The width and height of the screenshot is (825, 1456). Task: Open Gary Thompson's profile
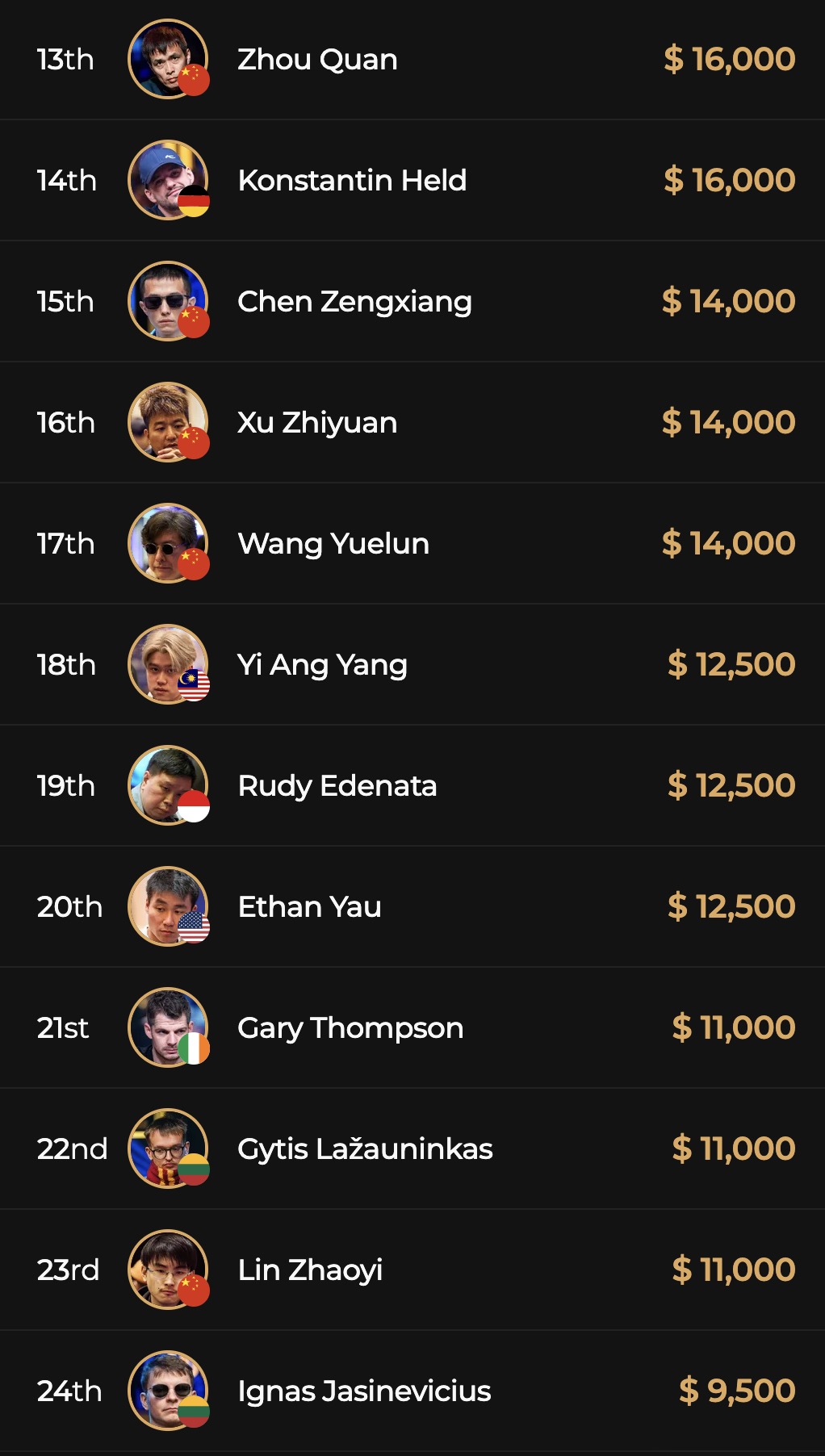350,1028
